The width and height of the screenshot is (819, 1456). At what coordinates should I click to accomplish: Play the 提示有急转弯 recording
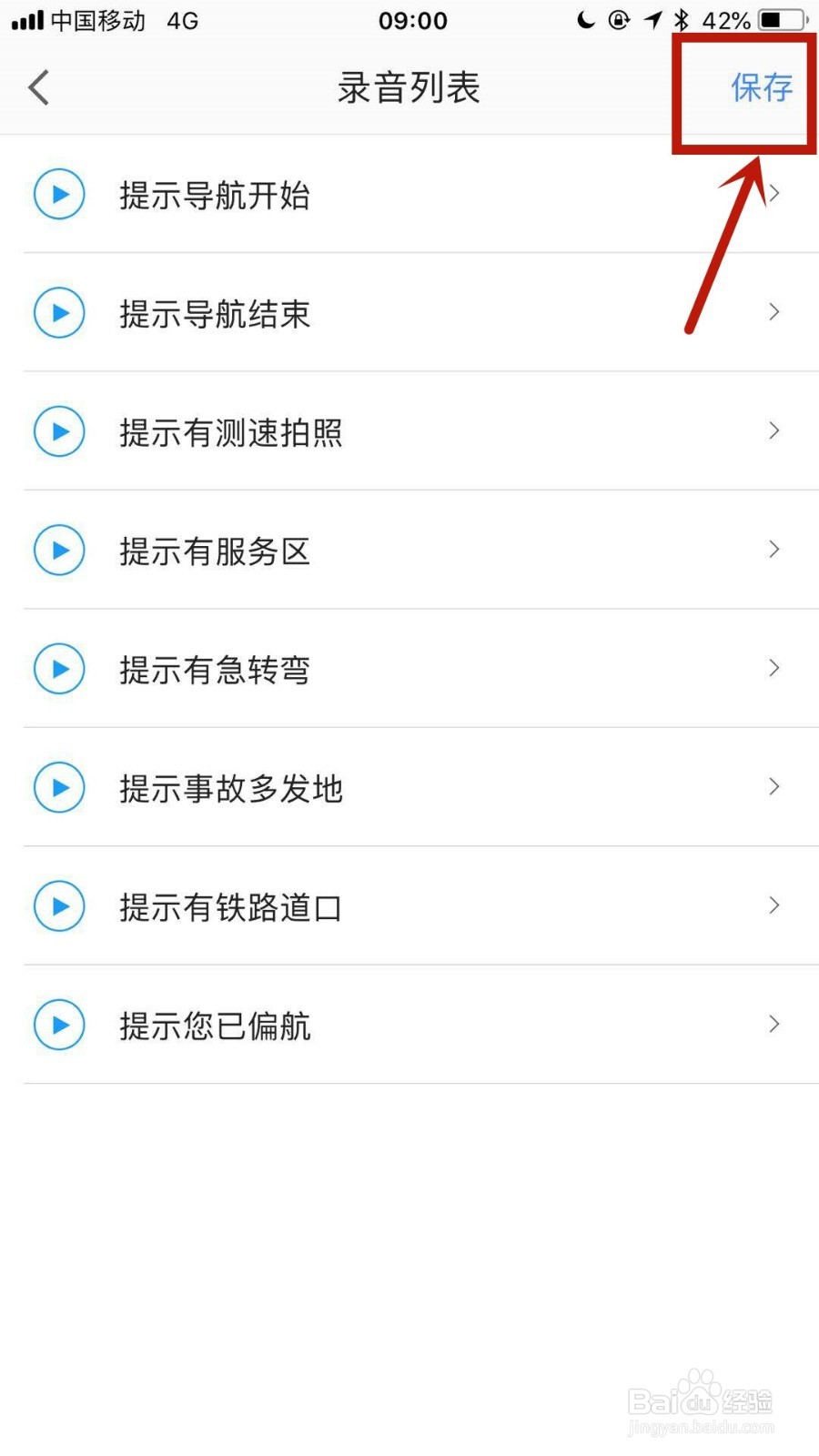click(59, 669)
